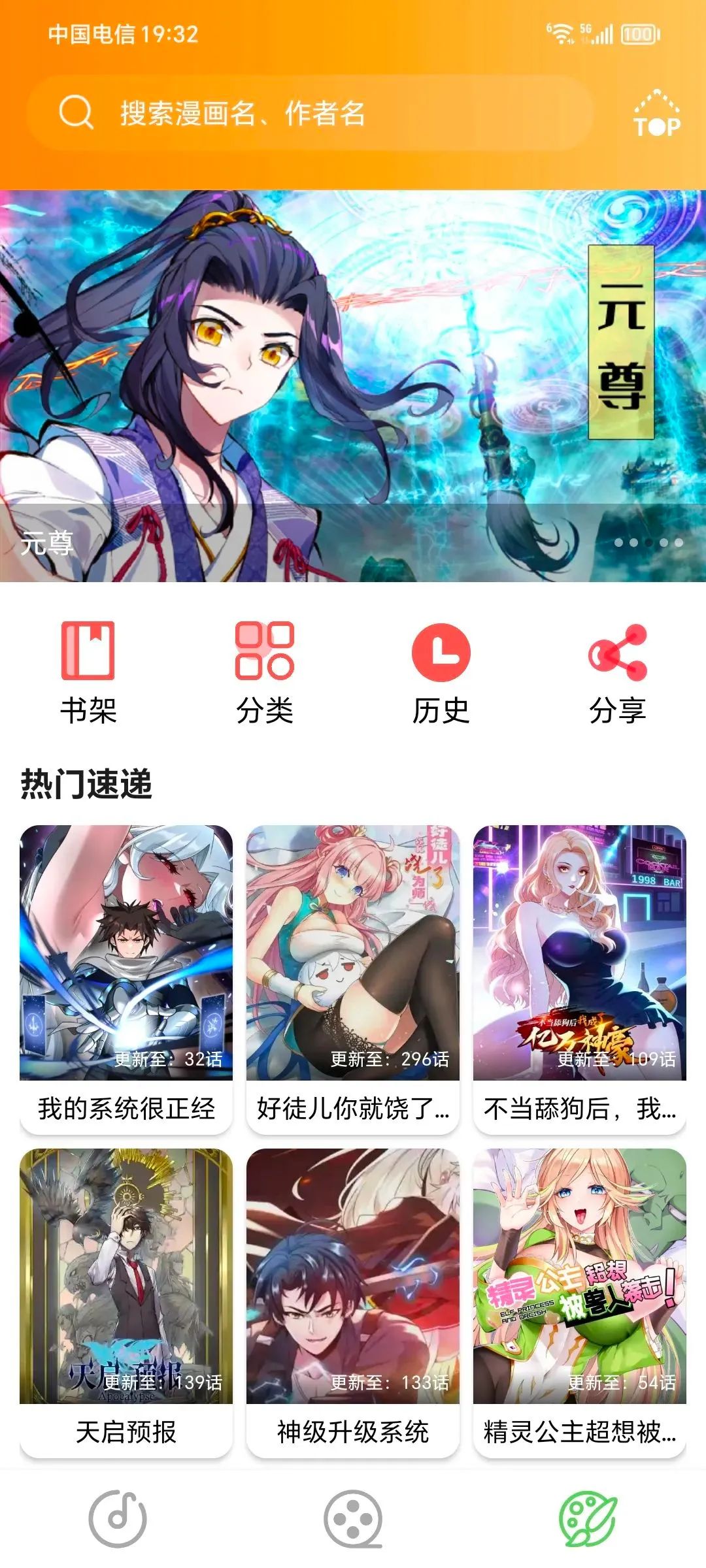Open comic 好徒儿你就饶了…
Viewport: 706px width, 1568px height.
353,979
